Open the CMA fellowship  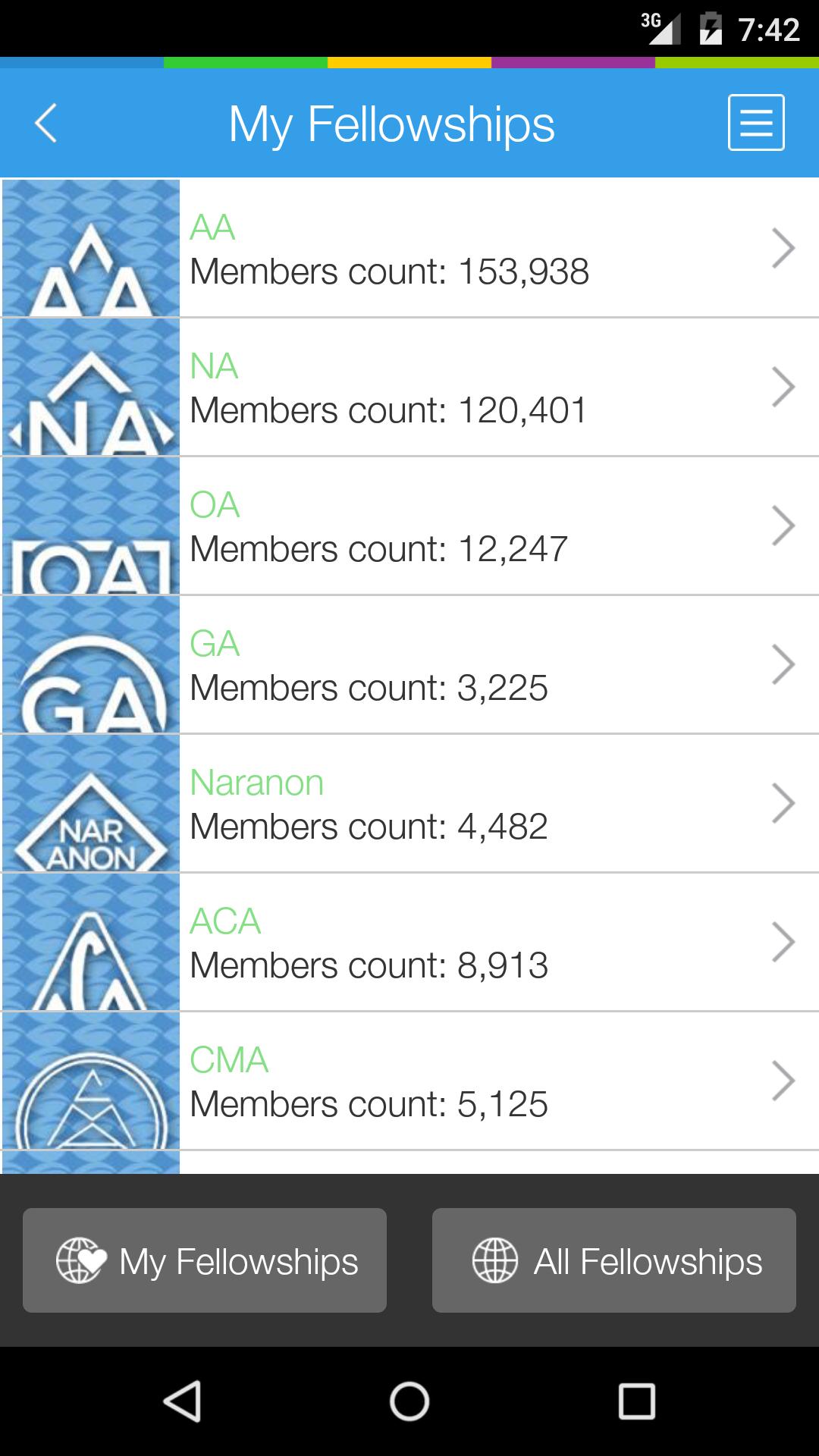click(409, 1081)
